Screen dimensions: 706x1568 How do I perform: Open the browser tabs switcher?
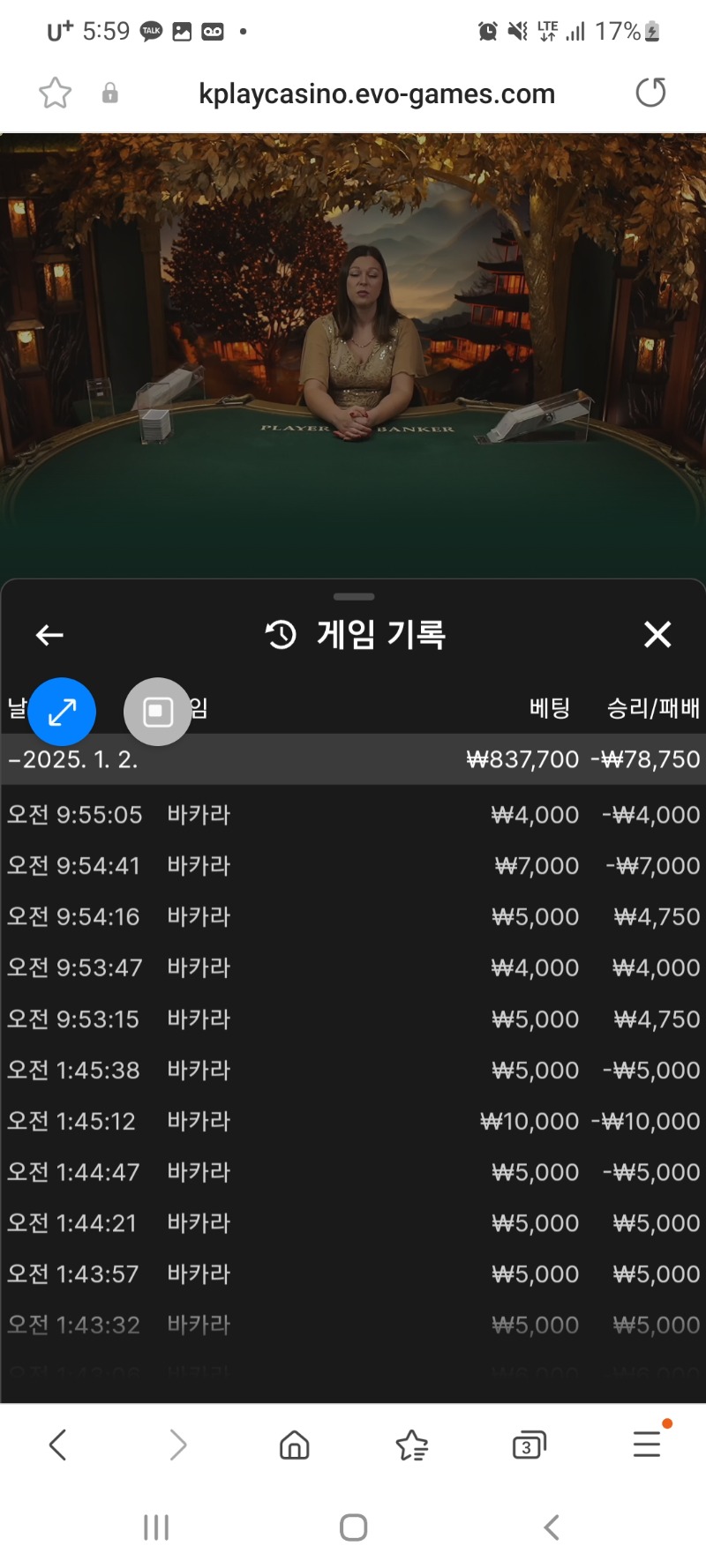coord(529,1445)
